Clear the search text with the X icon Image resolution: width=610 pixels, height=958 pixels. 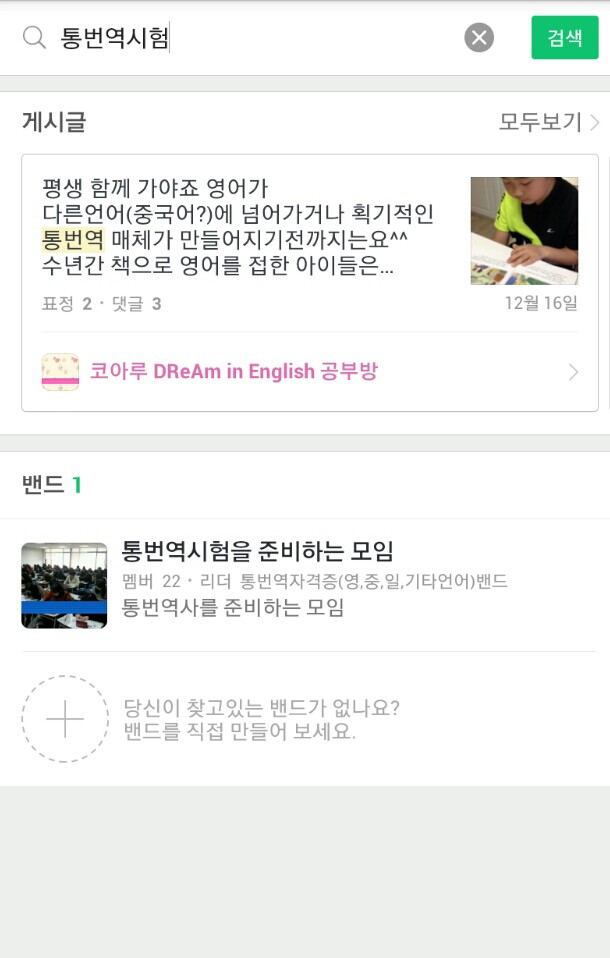479,38
